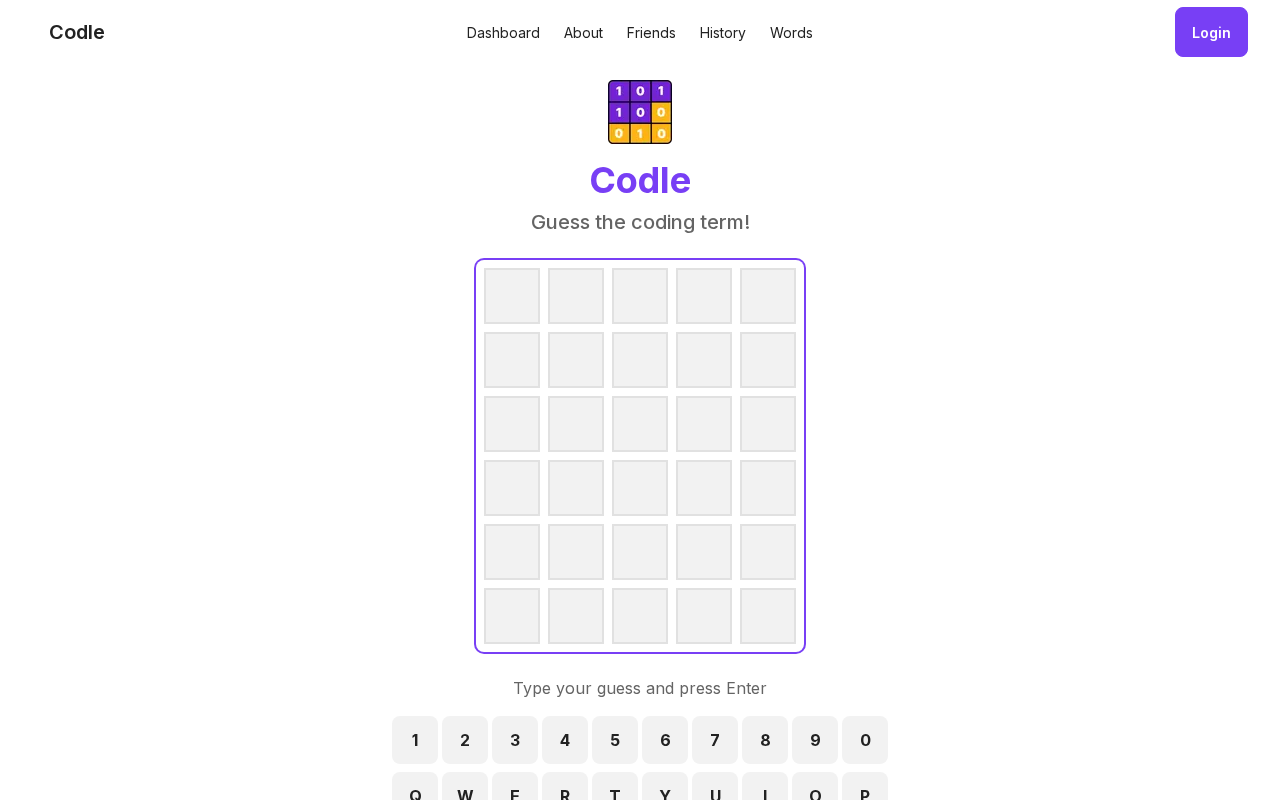This screenshot has height=800, width=1280.
Task: Tap the 0 key
Action: (x=865, y=740)
